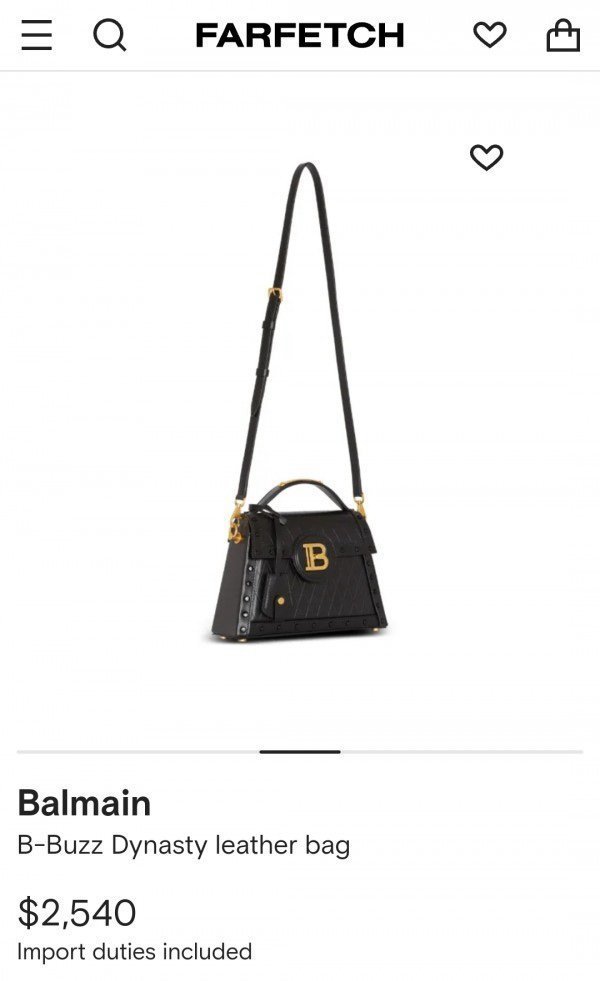Open the wishlist from the header heart

tap(489, 36)
